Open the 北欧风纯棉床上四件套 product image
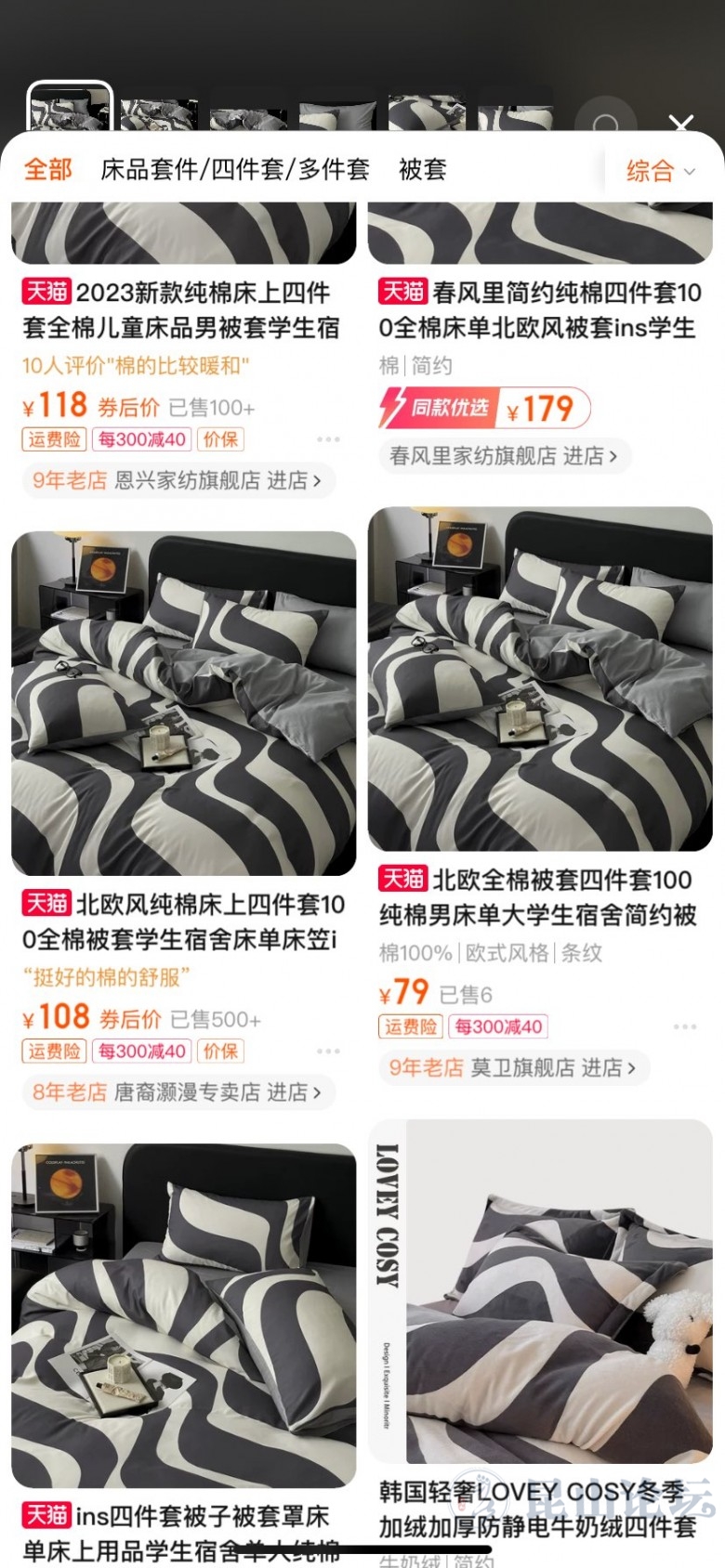 coord(183,702)
